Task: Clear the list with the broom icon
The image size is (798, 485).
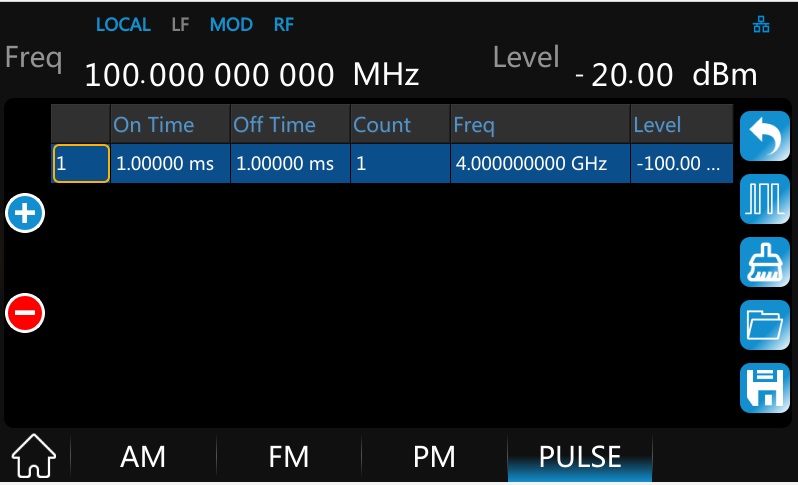Action: click(x=763, y=263)
